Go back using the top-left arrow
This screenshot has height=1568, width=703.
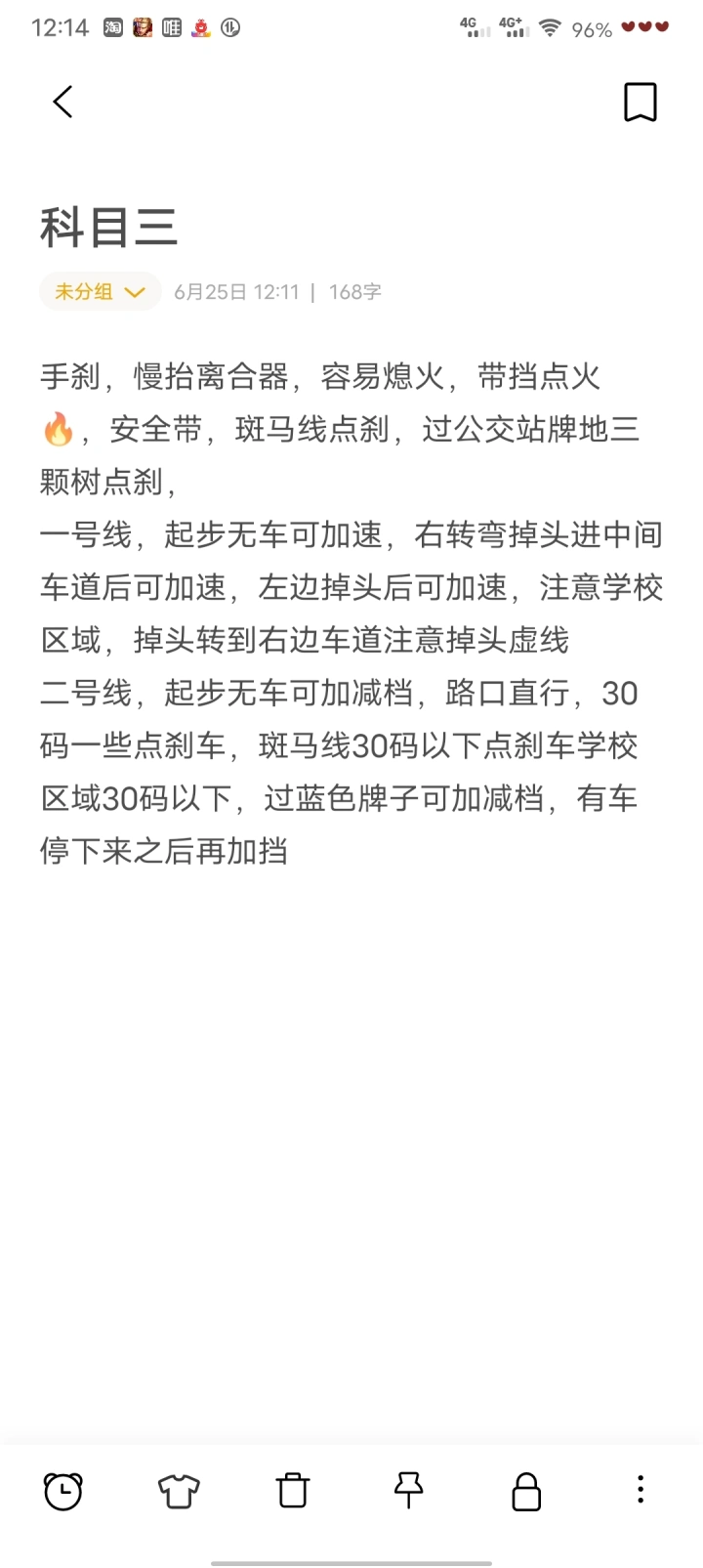pos(63,102)
